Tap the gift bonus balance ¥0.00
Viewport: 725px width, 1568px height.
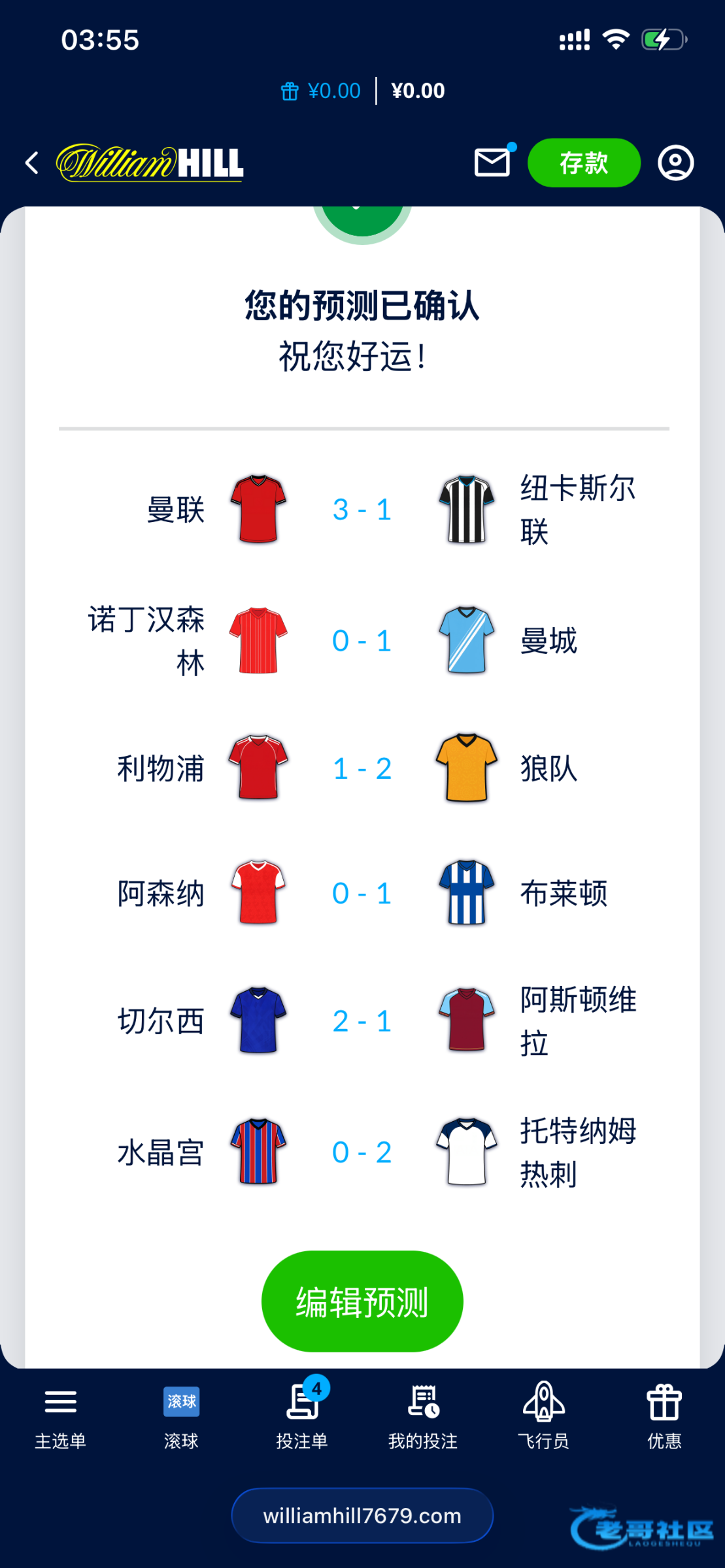pyautogui.click(x=321, y=91)
